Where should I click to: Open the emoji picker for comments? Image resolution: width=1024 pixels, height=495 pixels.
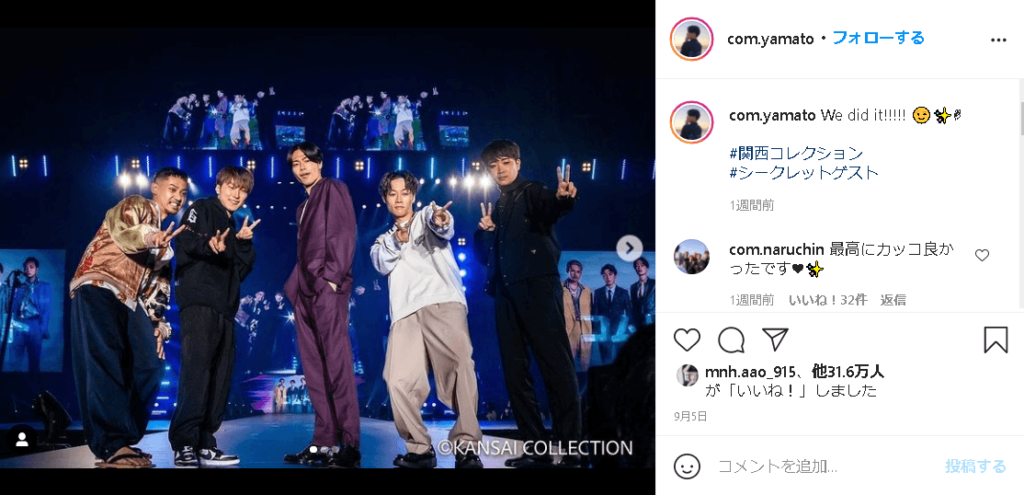(687, 466)
